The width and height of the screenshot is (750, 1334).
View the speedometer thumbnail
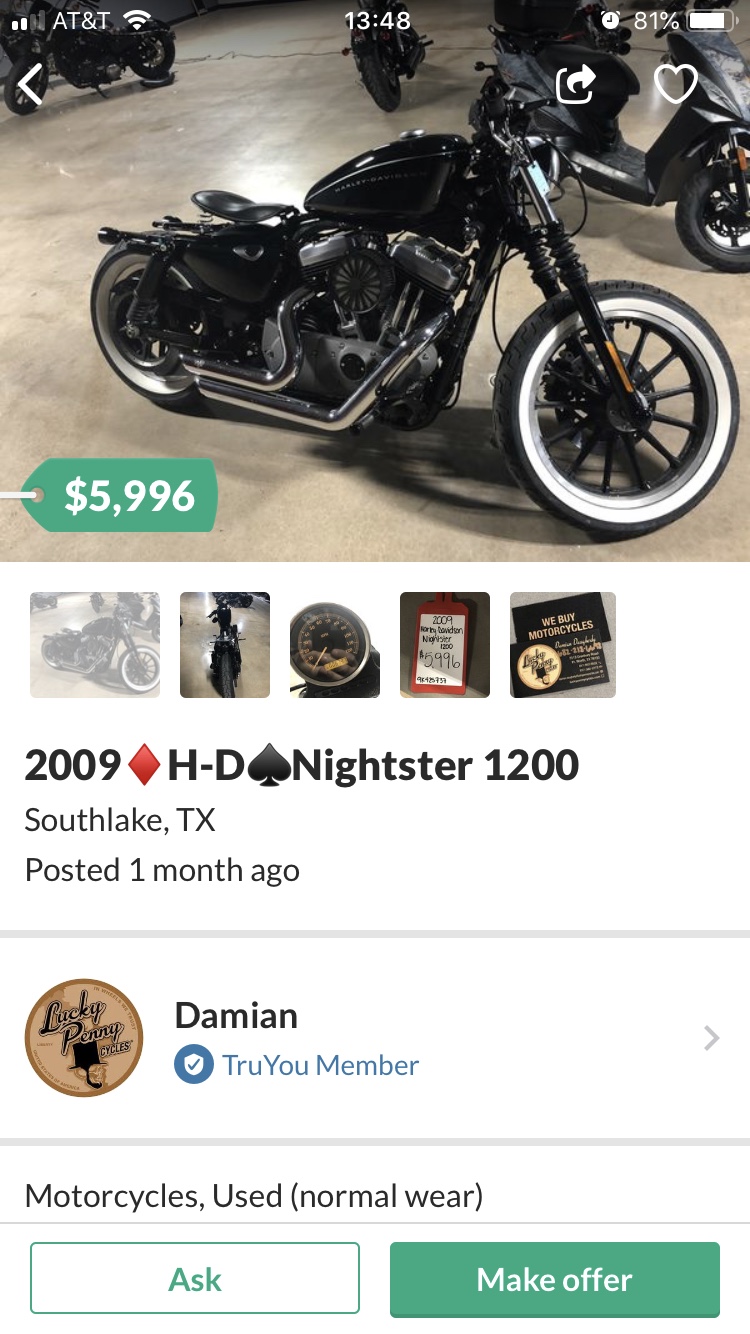pos(335,645)
